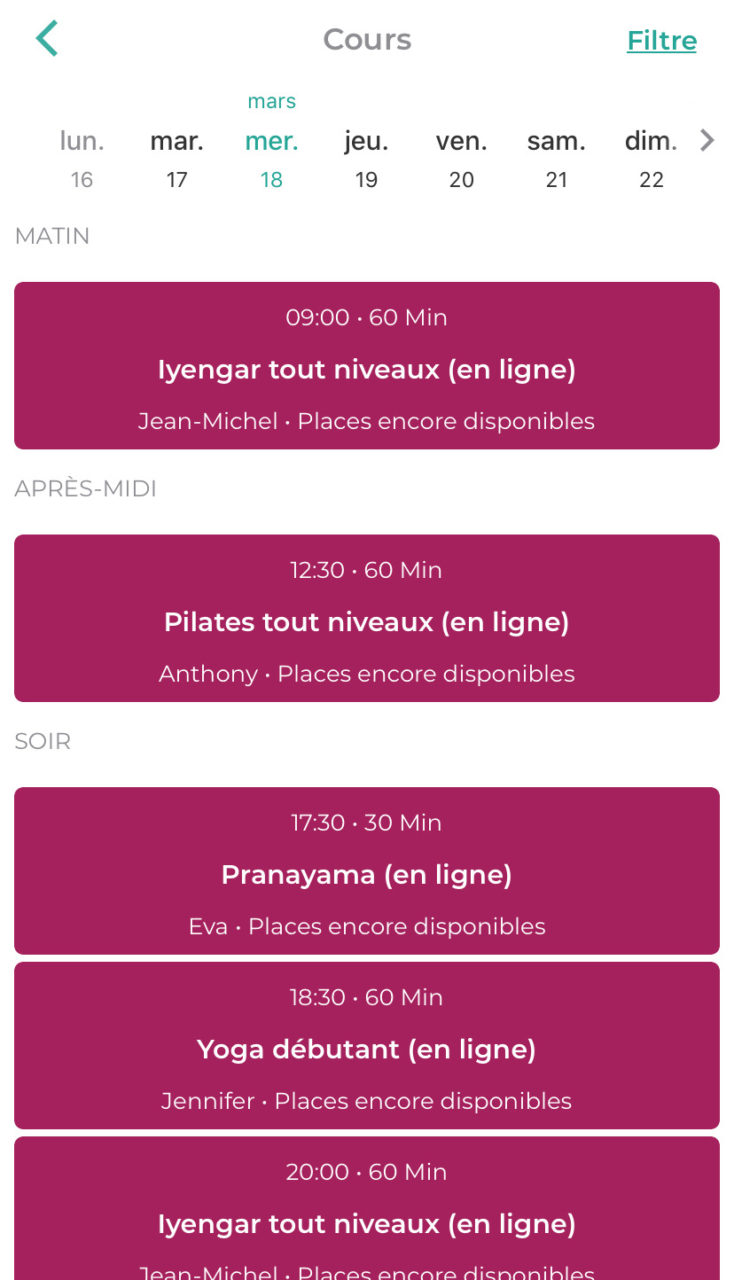Viewport: 734px width, 1280px height.
Task: Select Sunday 22 in the calendar
Action: [x=651, y=159]
